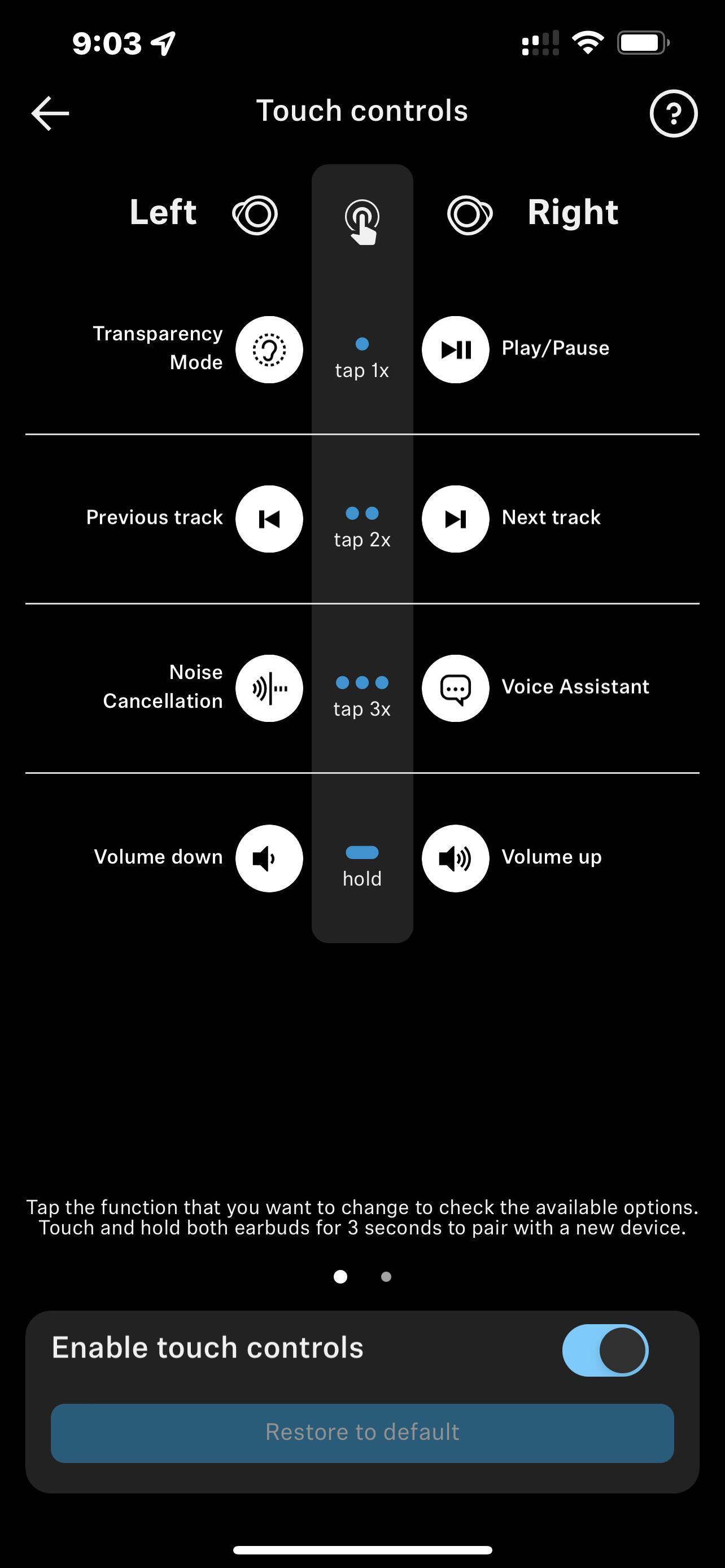
Task: Go back using the top-left arrow
Action: (50, 113)
